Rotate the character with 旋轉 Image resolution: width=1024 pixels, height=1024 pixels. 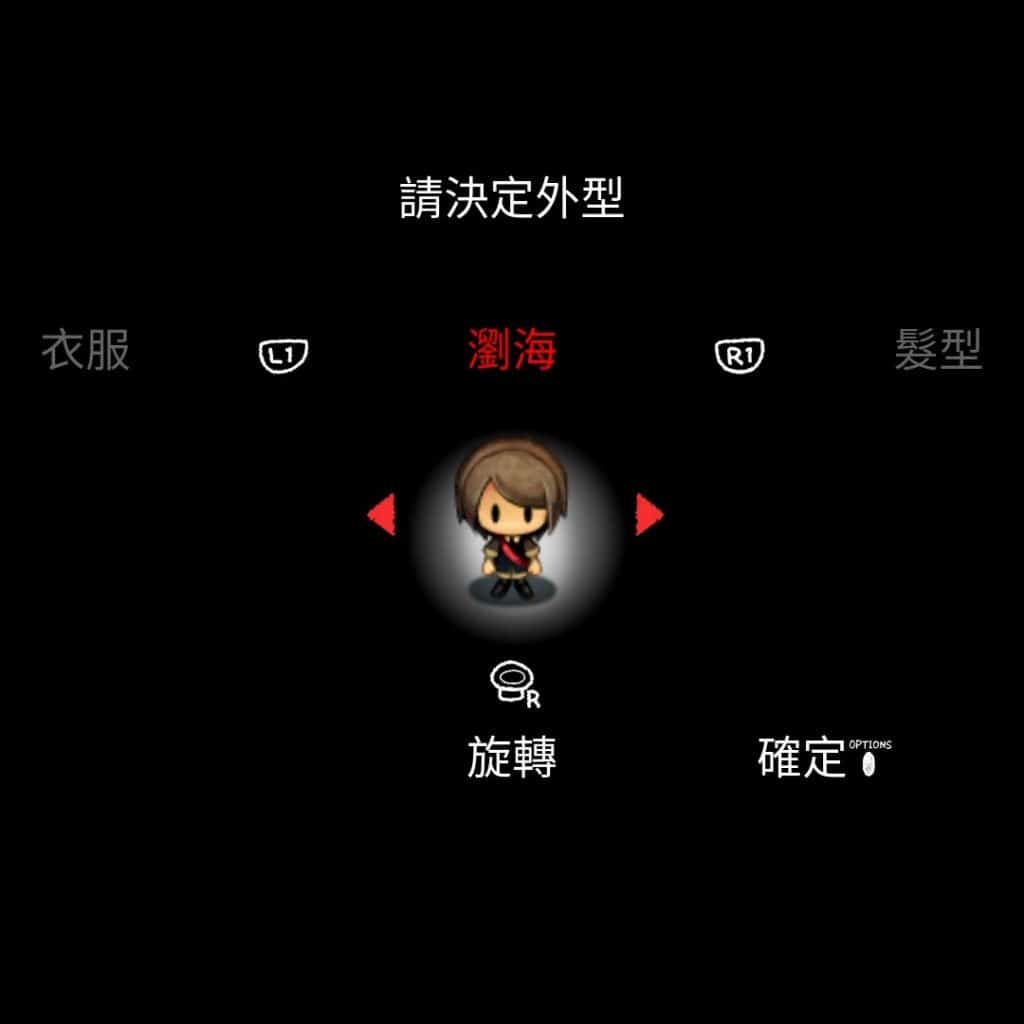512,758
